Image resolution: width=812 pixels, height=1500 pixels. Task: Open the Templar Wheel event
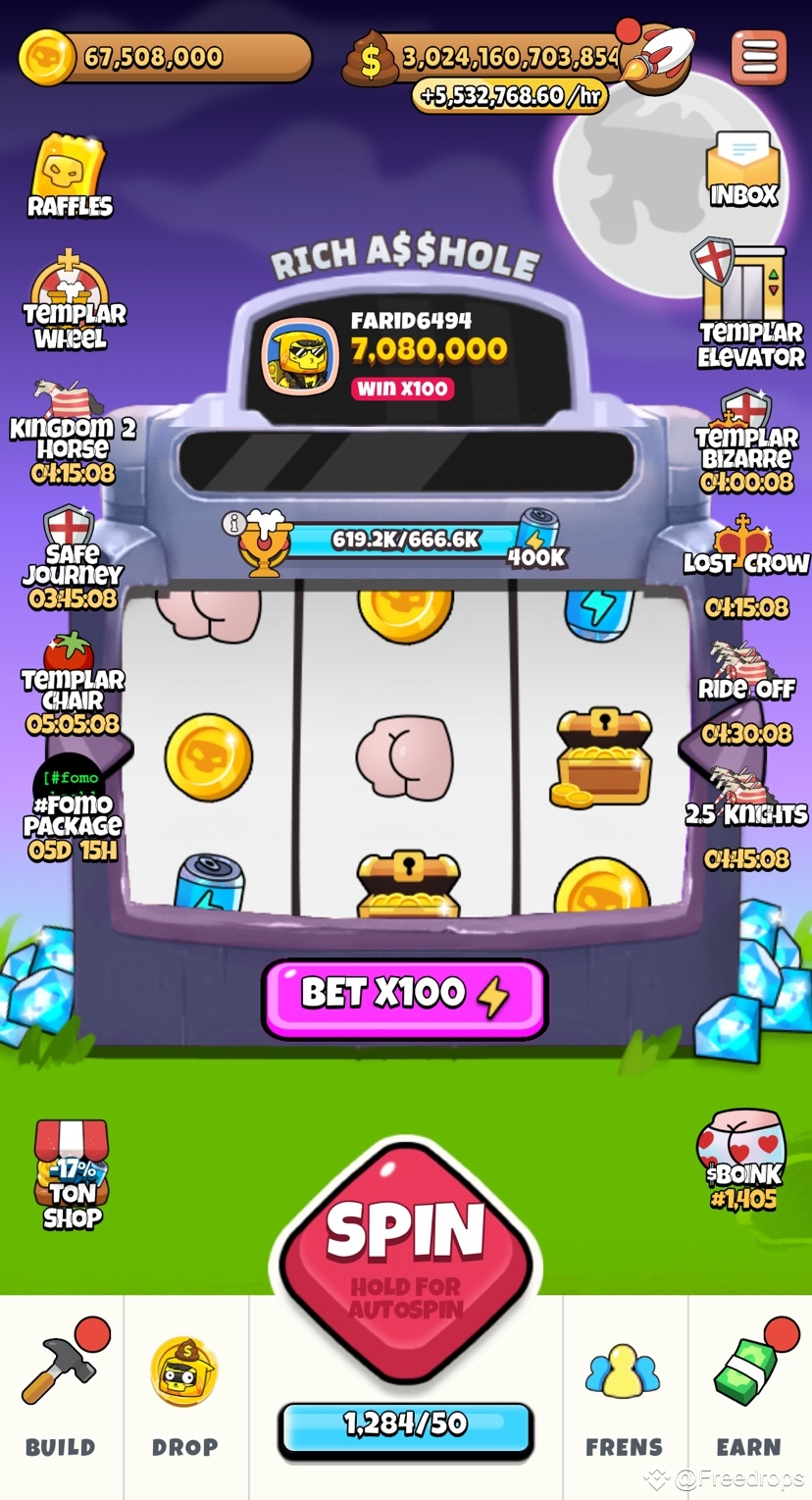71,300
